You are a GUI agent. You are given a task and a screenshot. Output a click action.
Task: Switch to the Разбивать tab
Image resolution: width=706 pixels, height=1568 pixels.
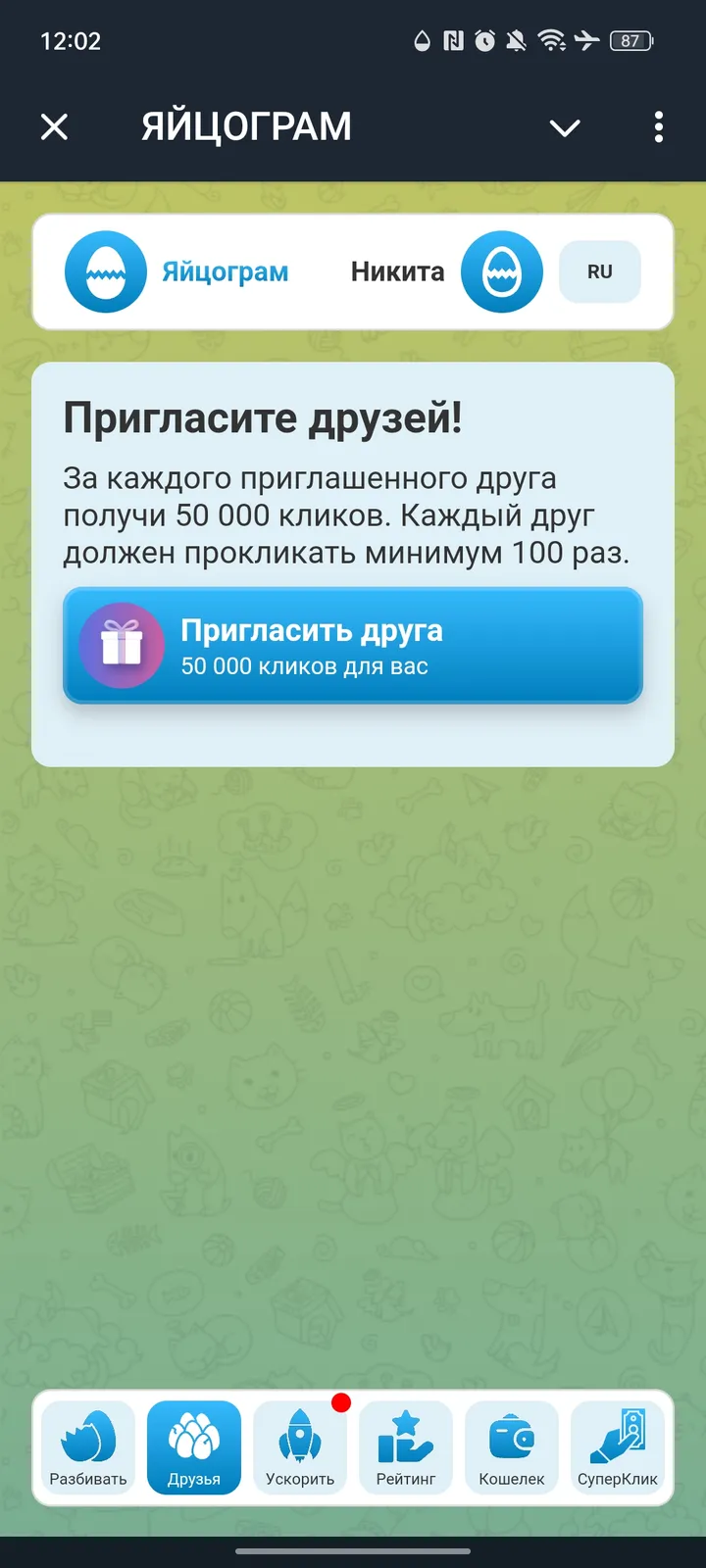[87, 1448]
